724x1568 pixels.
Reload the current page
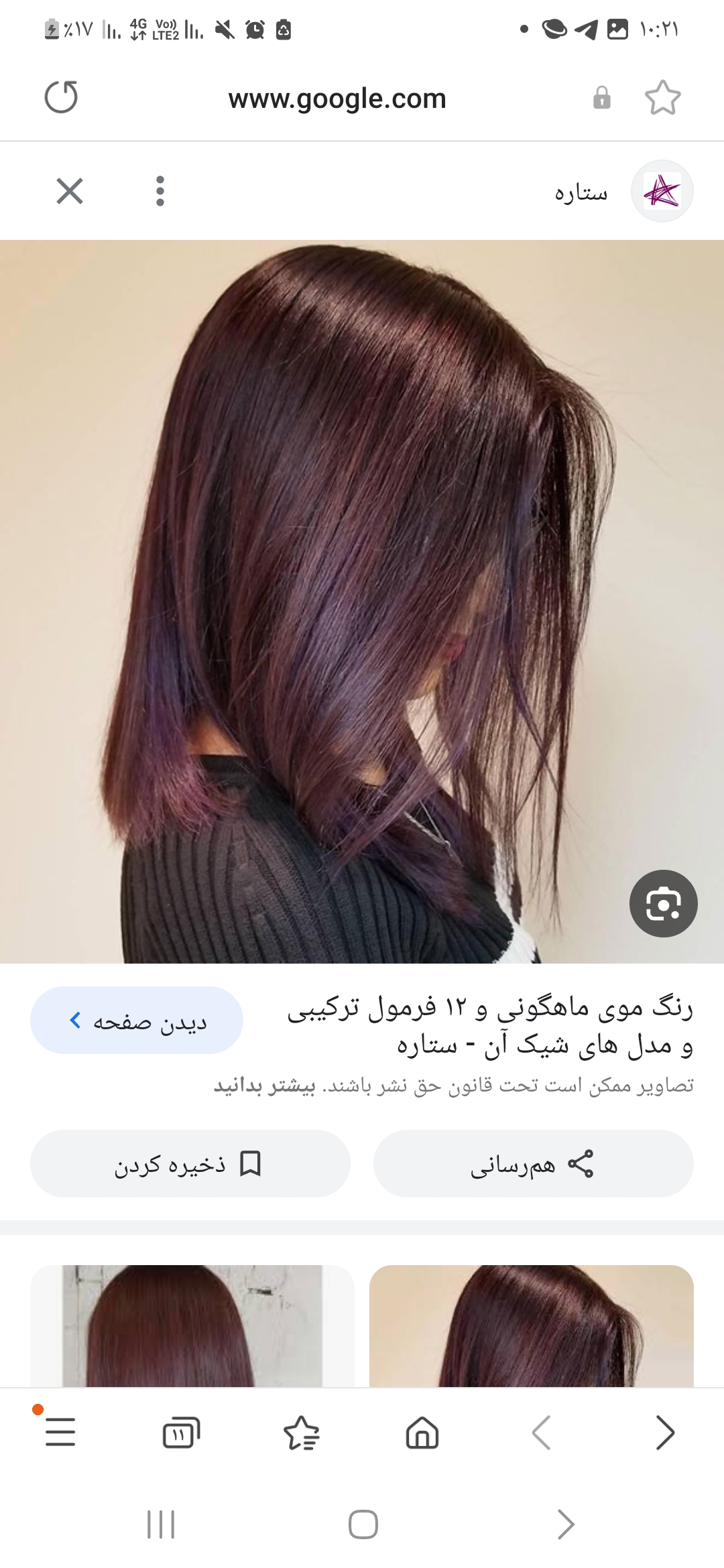point(61,97)
